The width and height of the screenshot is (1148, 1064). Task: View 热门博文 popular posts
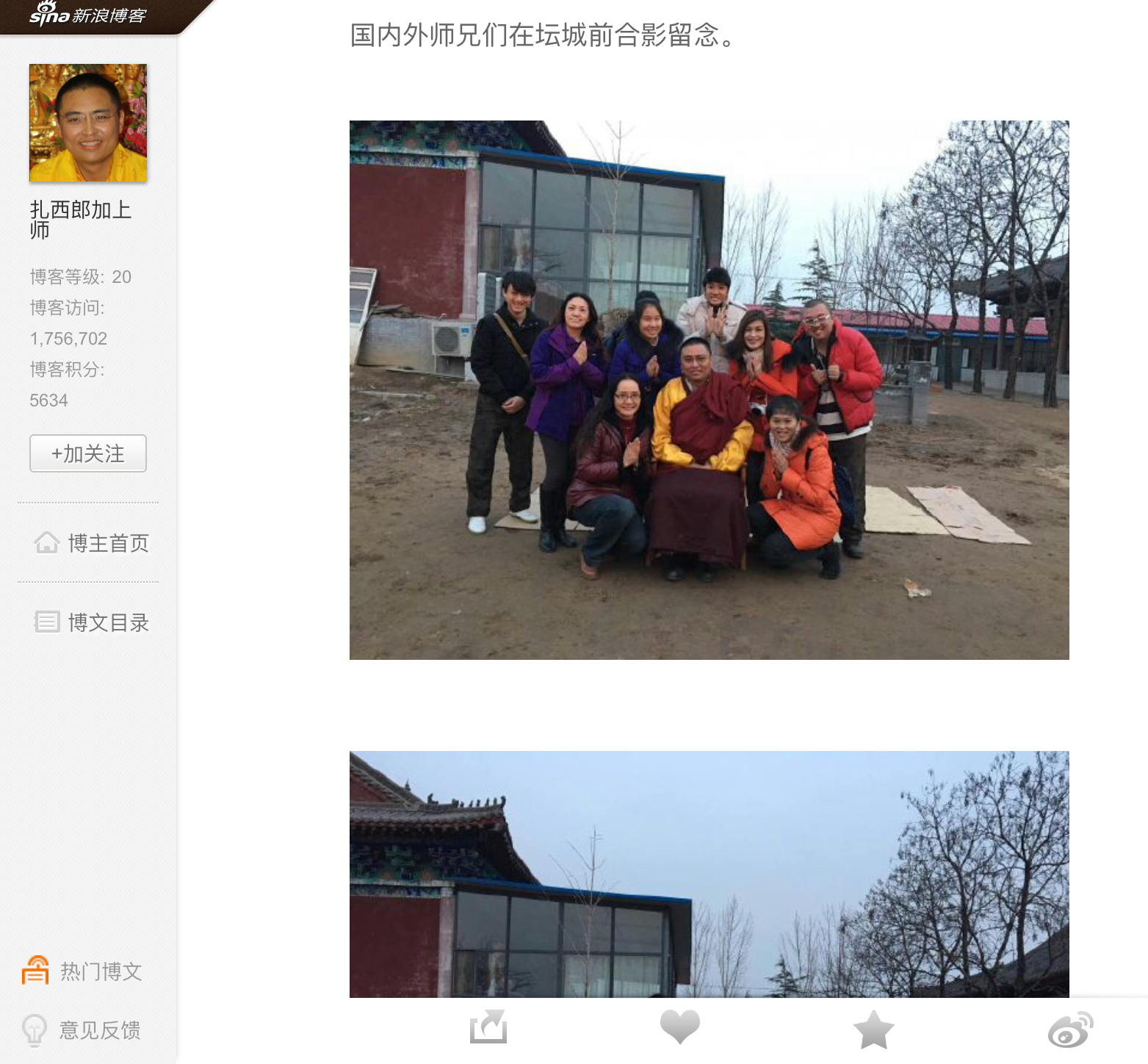click(82, 971)
